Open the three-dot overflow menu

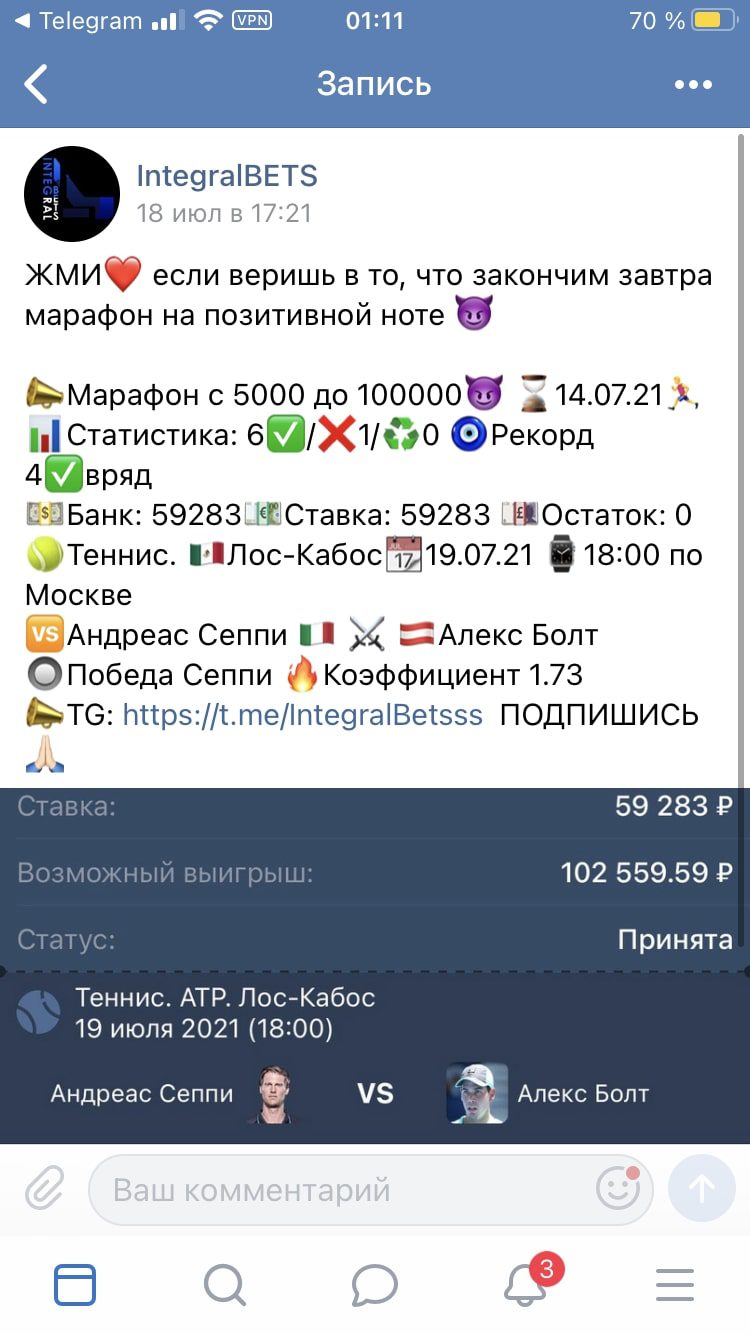(693, 85)
